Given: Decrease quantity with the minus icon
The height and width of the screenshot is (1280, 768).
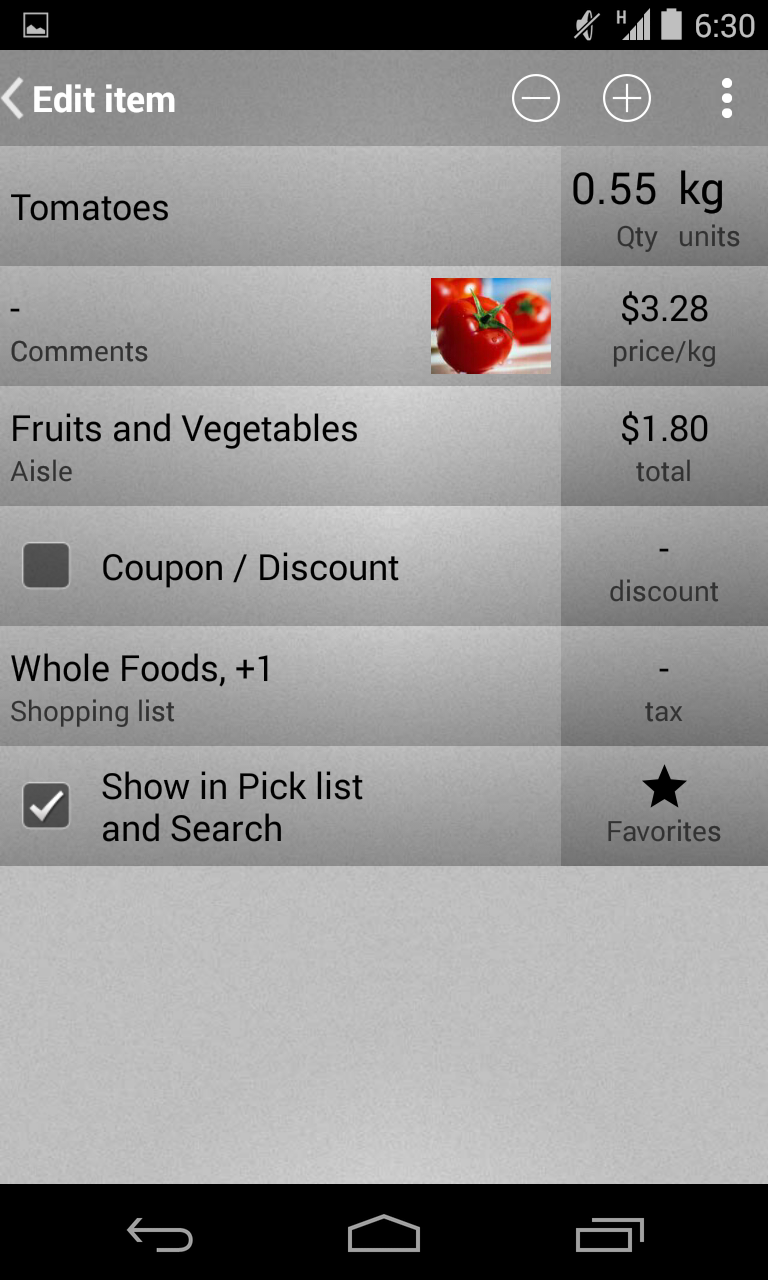Looking at the screenshot, I should click(x=536, y=99).
